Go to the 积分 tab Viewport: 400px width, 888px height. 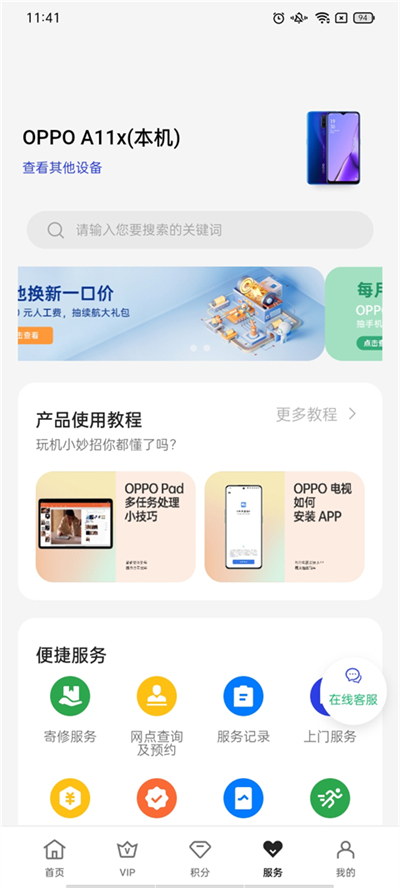coord(200,858)
